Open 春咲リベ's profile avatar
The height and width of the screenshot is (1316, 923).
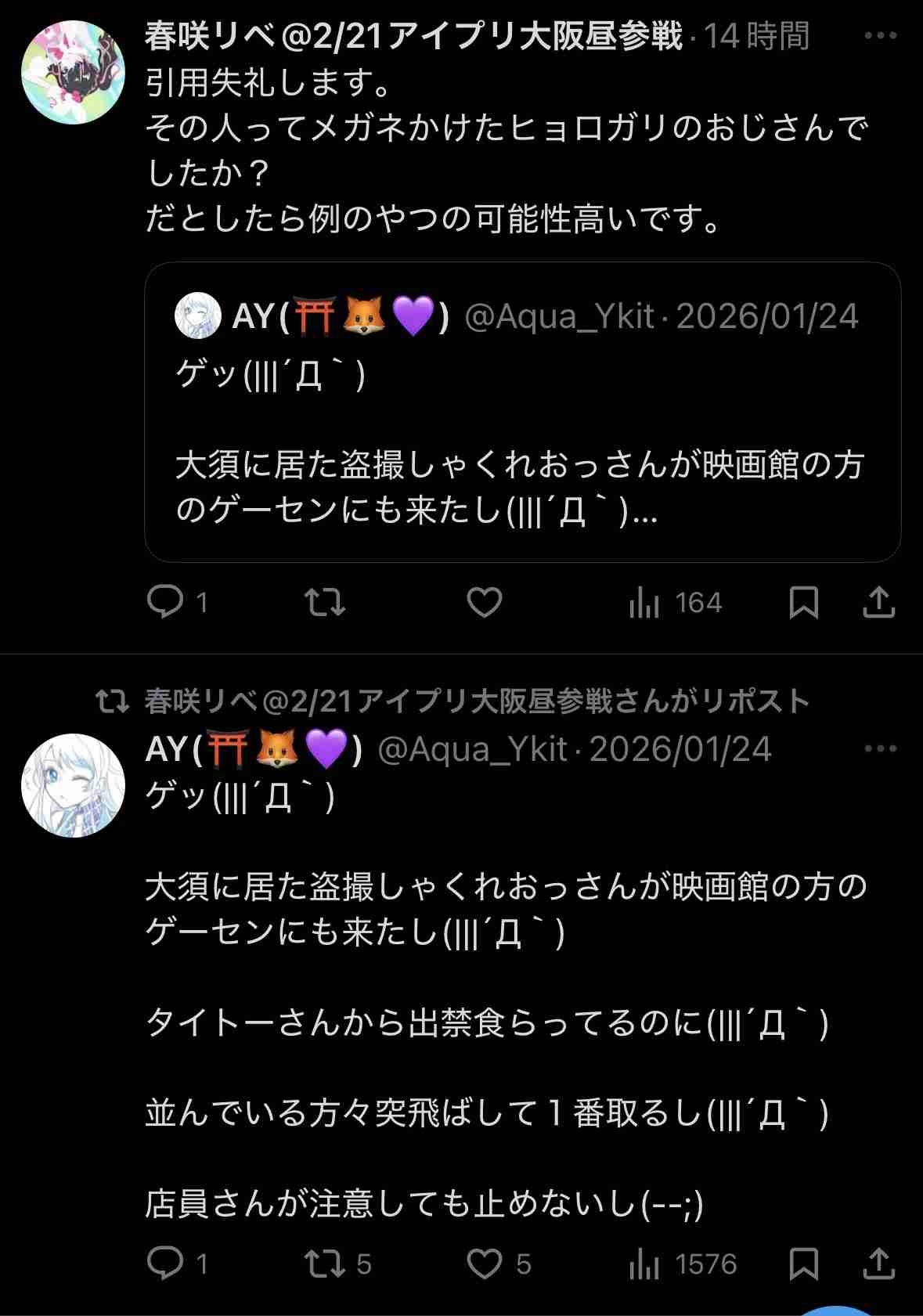(73, 73)
